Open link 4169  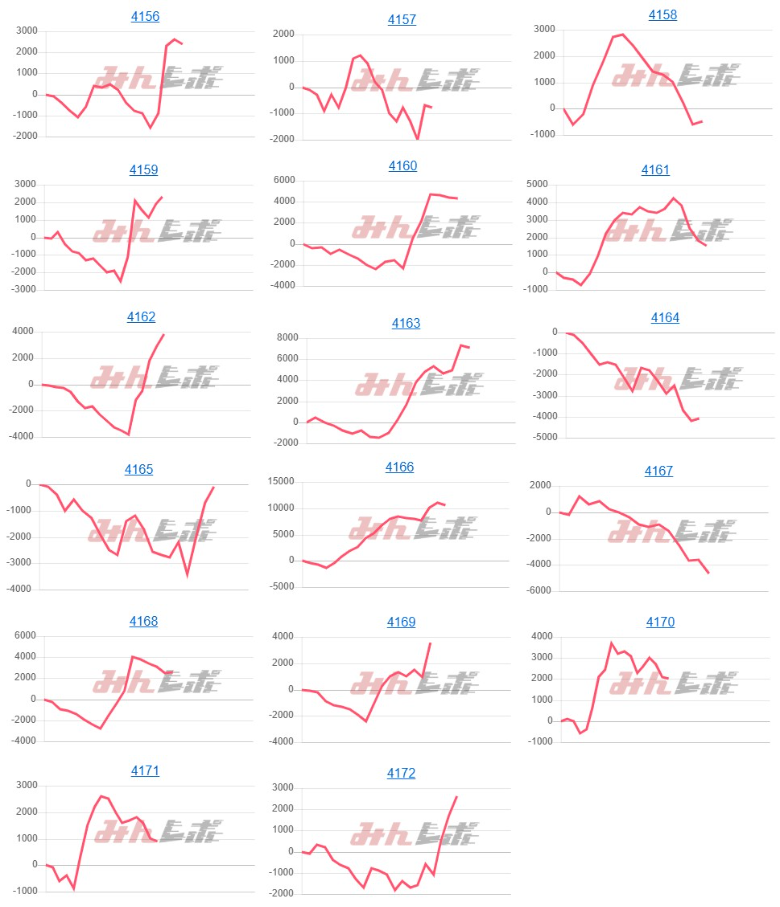(401, 622)
